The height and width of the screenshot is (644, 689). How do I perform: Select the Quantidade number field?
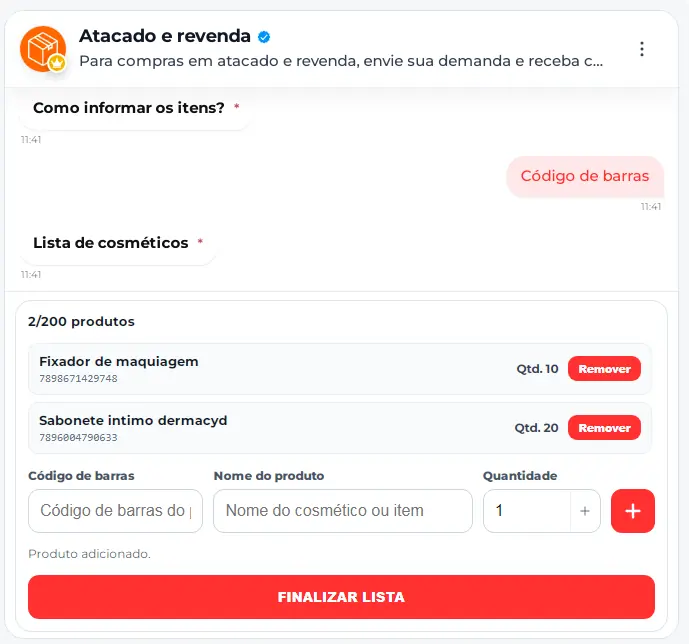527,511
